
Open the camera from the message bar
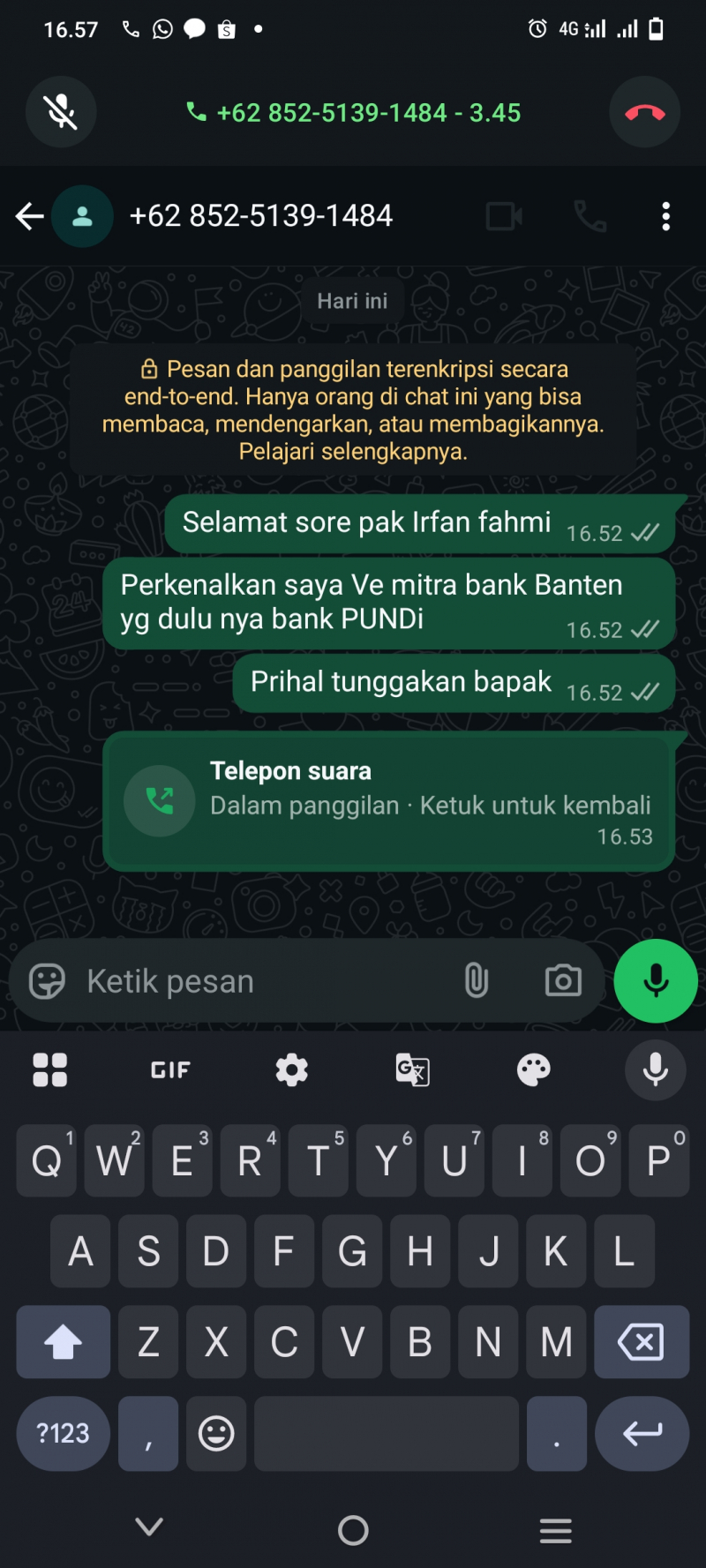563,980
